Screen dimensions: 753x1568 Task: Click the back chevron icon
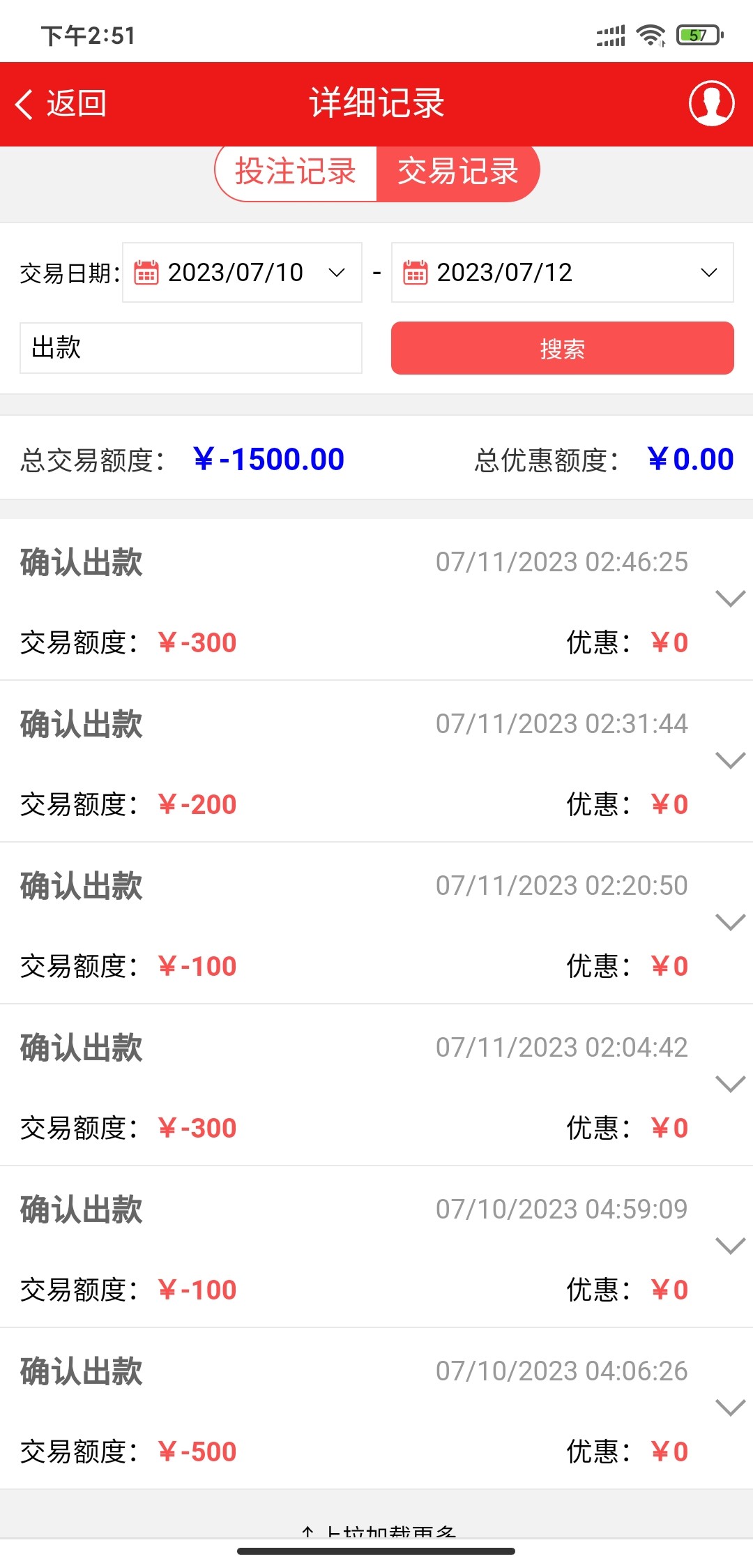coord(25,103)
